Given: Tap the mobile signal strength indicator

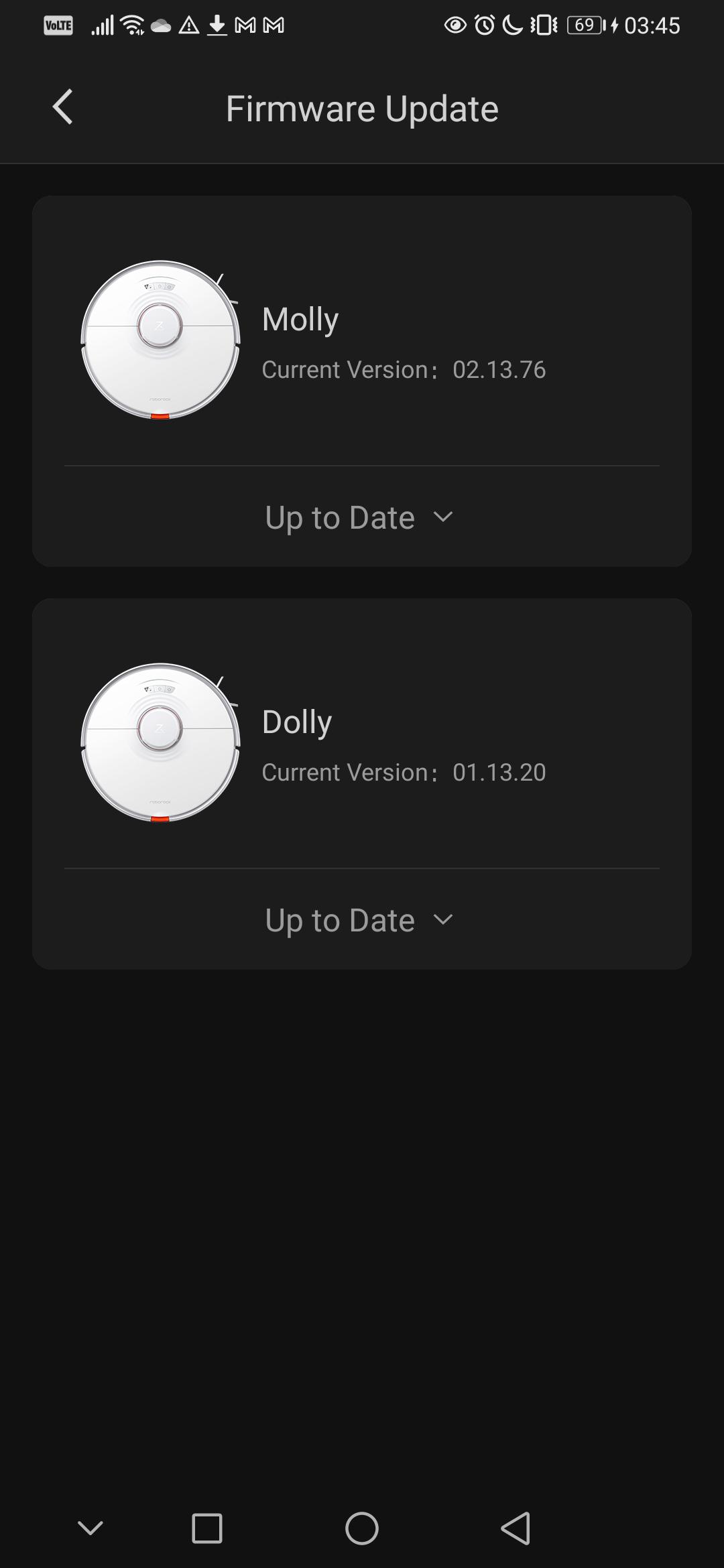Looking at the screenshot, I should 102,25.
